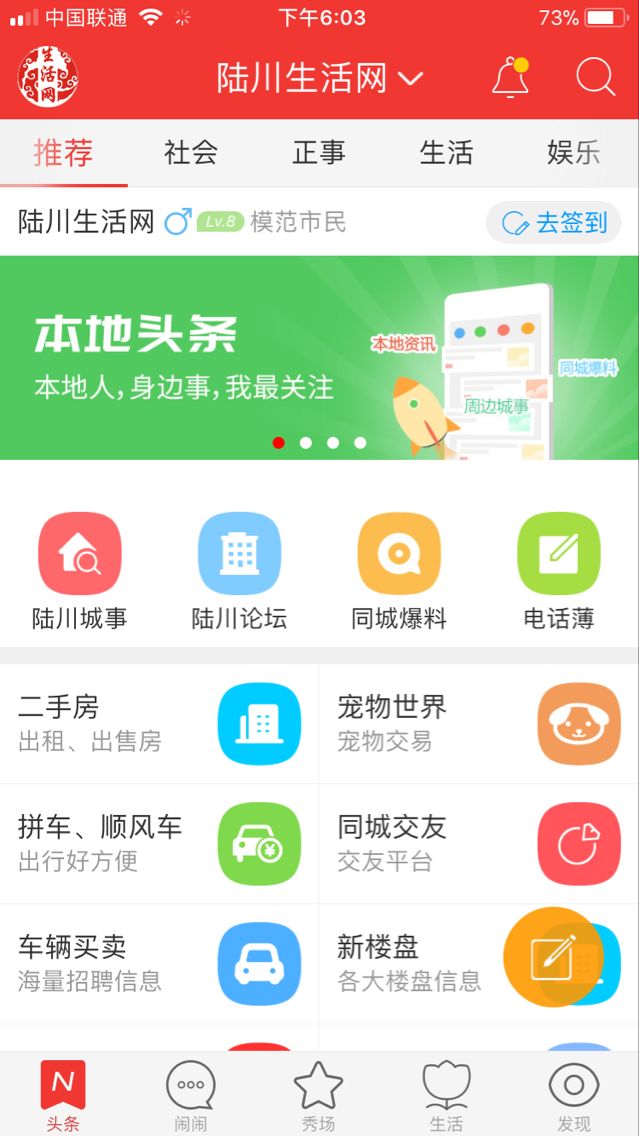
Task: Switch to the 闹闹 bottom tab
Action: [x=191, y=1095]
